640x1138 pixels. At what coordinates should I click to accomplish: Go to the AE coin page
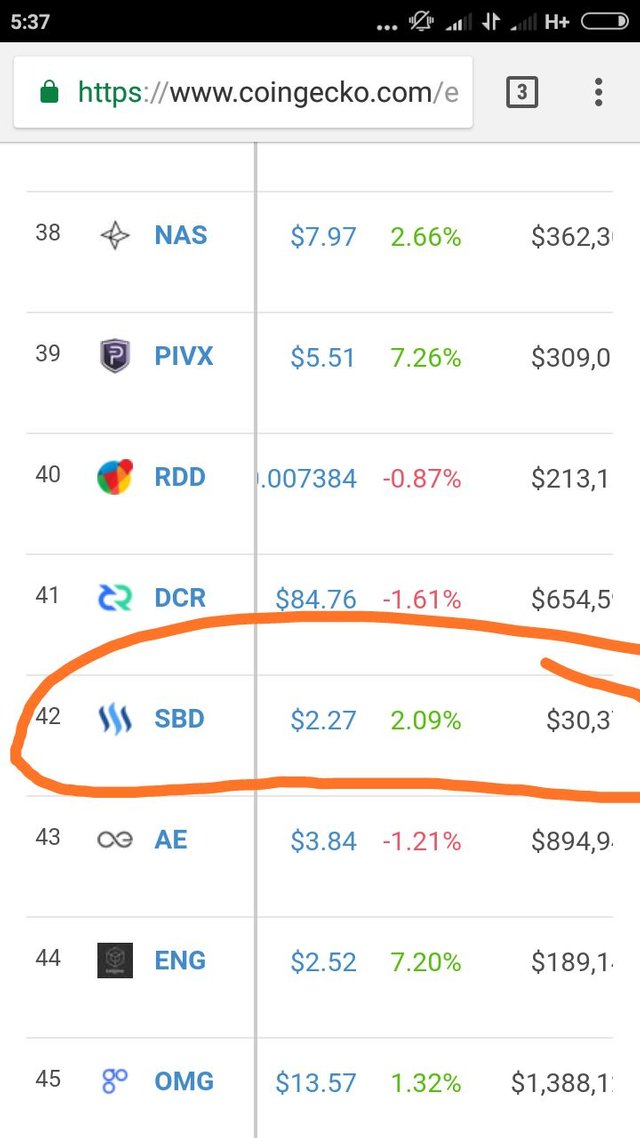pos(171,840)
